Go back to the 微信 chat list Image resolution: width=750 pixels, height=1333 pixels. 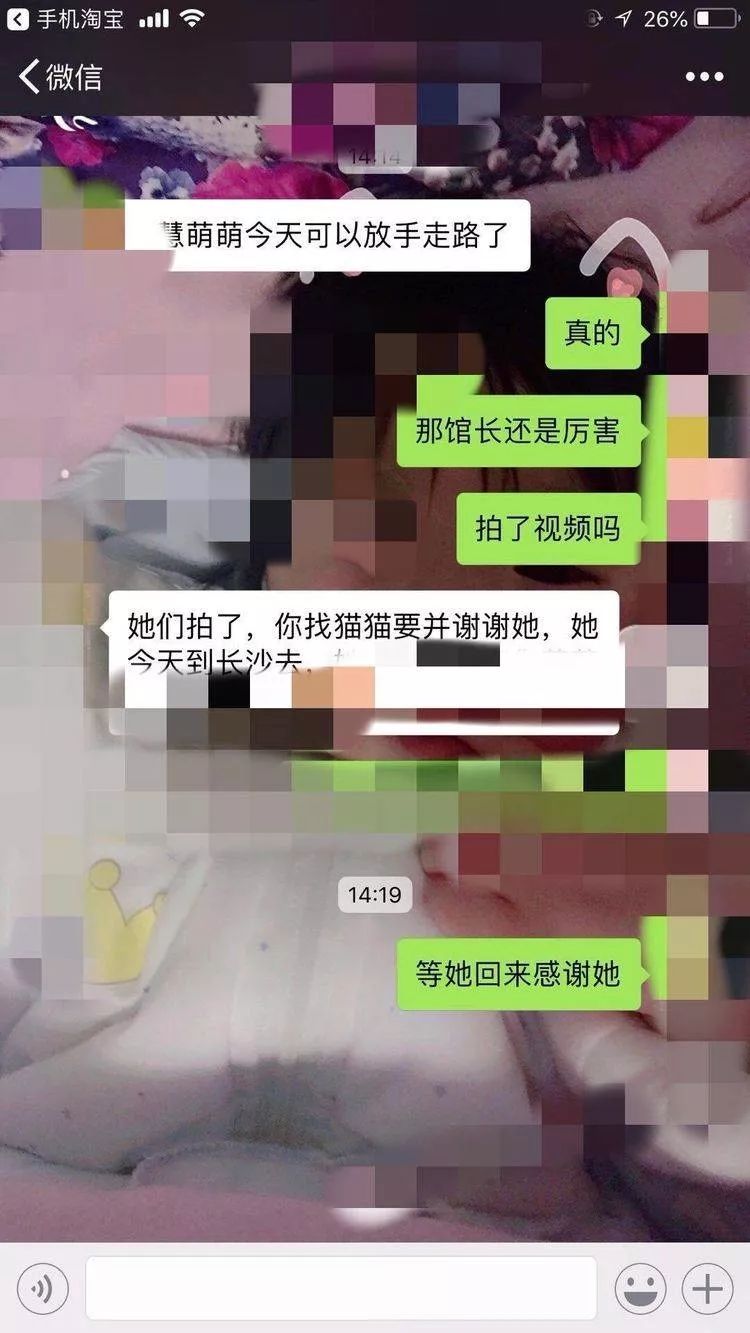pyautogui.click(x=61, y=77)
